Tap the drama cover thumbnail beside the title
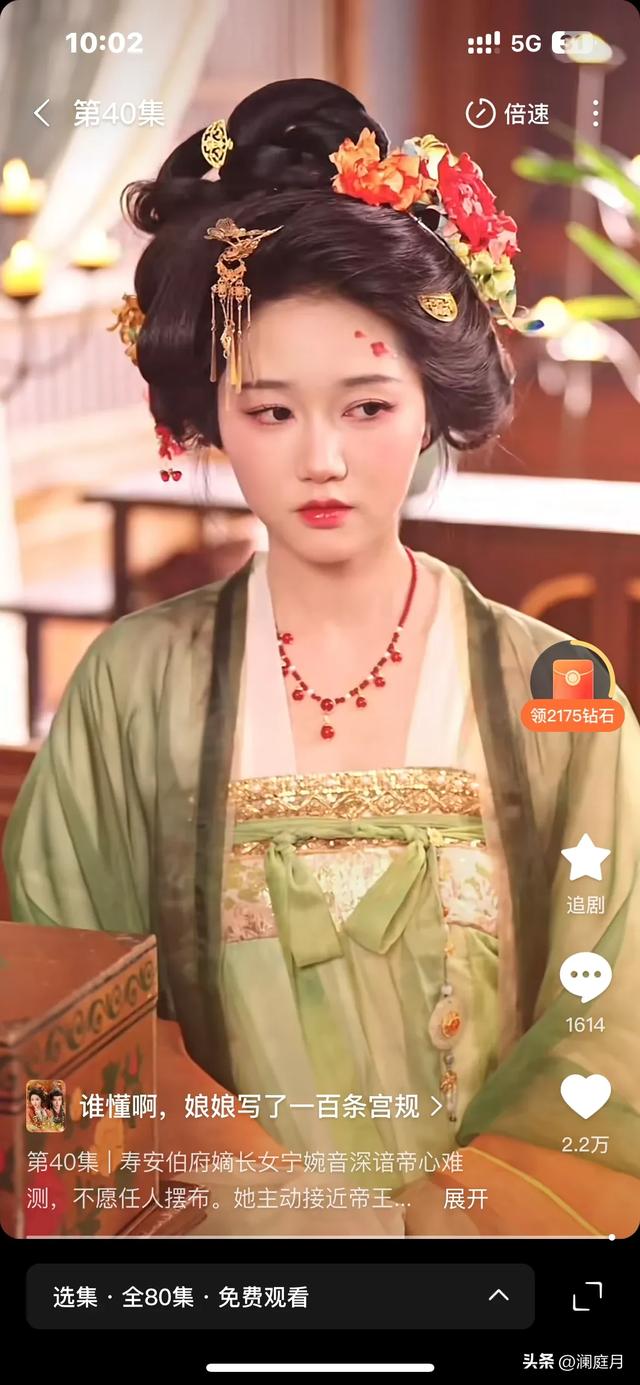 [x=46, y=1106]
